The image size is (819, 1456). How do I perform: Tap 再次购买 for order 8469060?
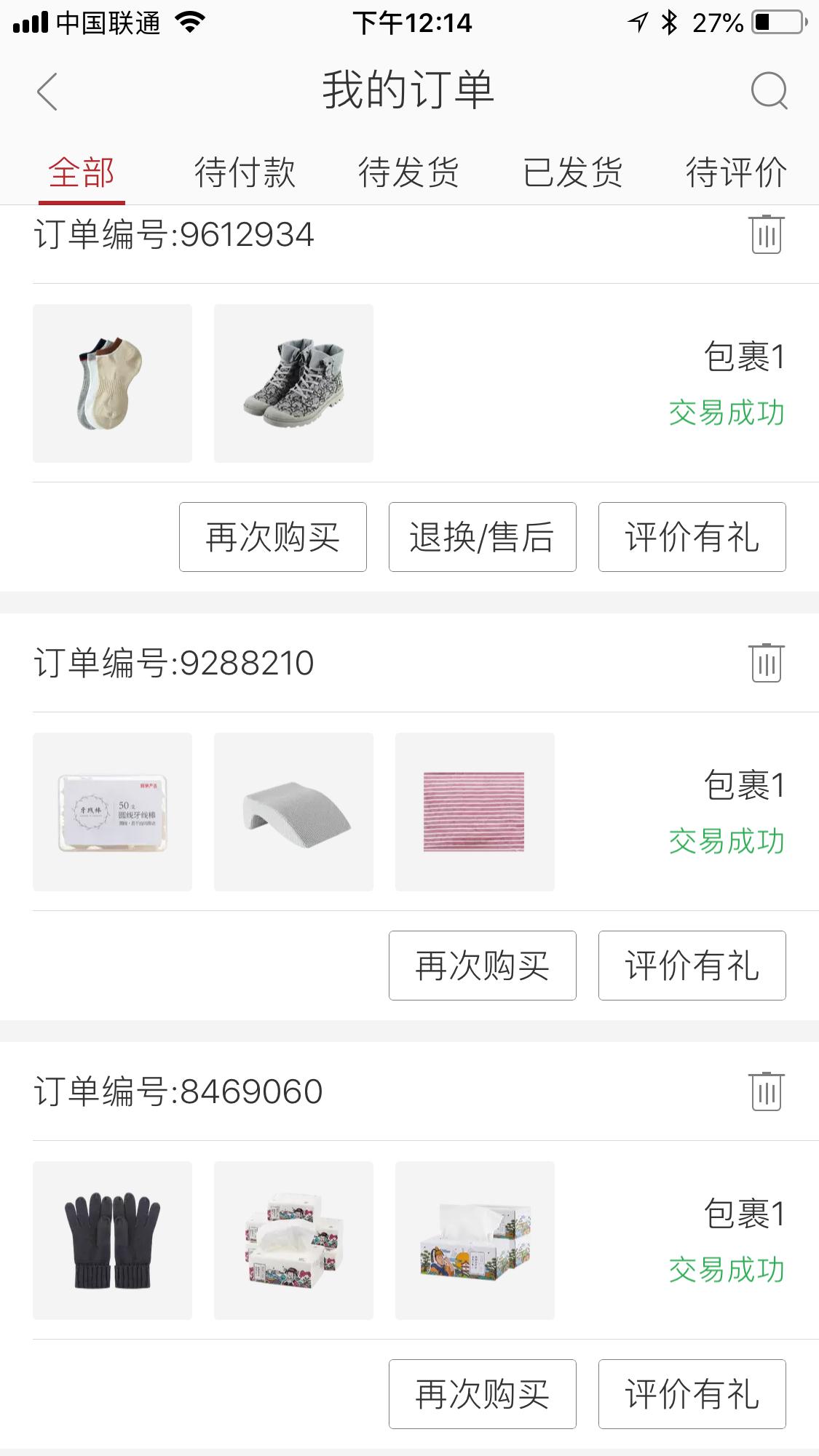point(482,1393)
